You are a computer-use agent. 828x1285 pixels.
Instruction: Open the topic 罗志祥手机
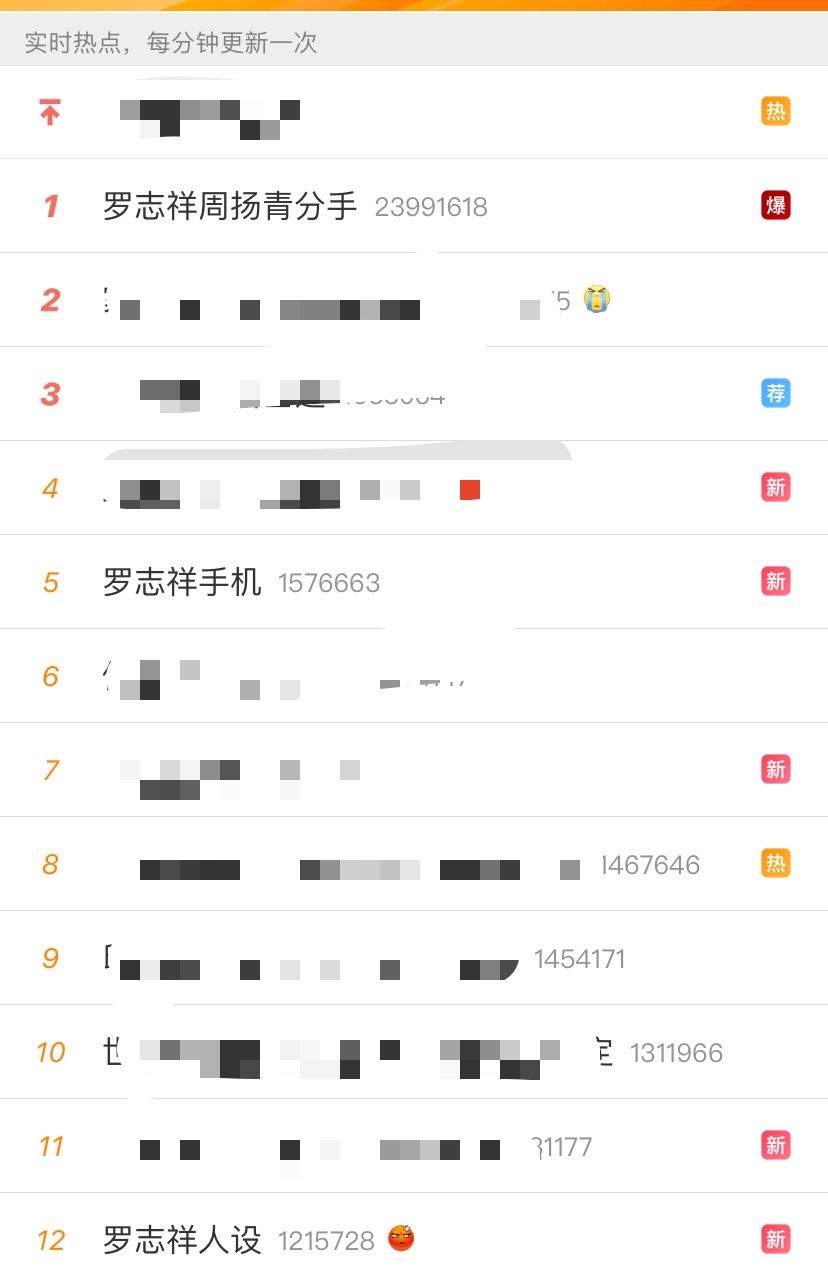pos(184,581)
